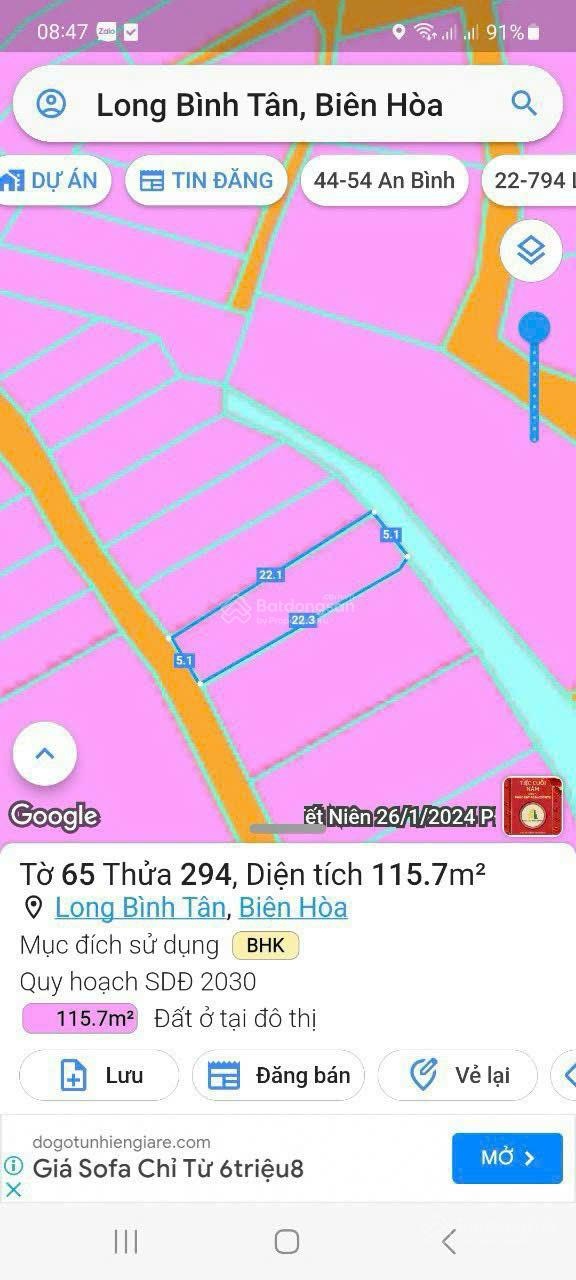Select the TIN ĐĂNG chip
Image resolution: width=576 pixels, height=1280 pixels.
[x=206, y=181]
